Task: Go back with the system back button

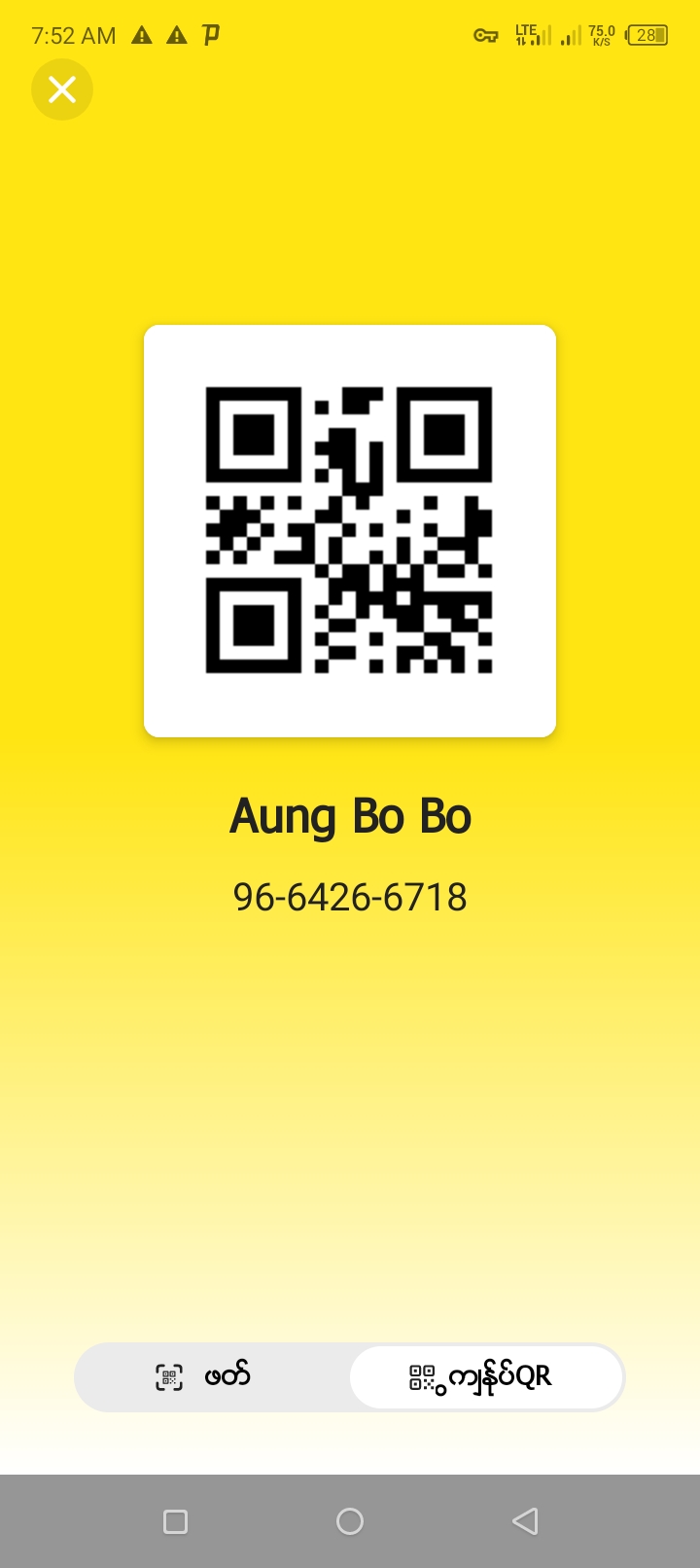Action: (x=525, y=1521)
